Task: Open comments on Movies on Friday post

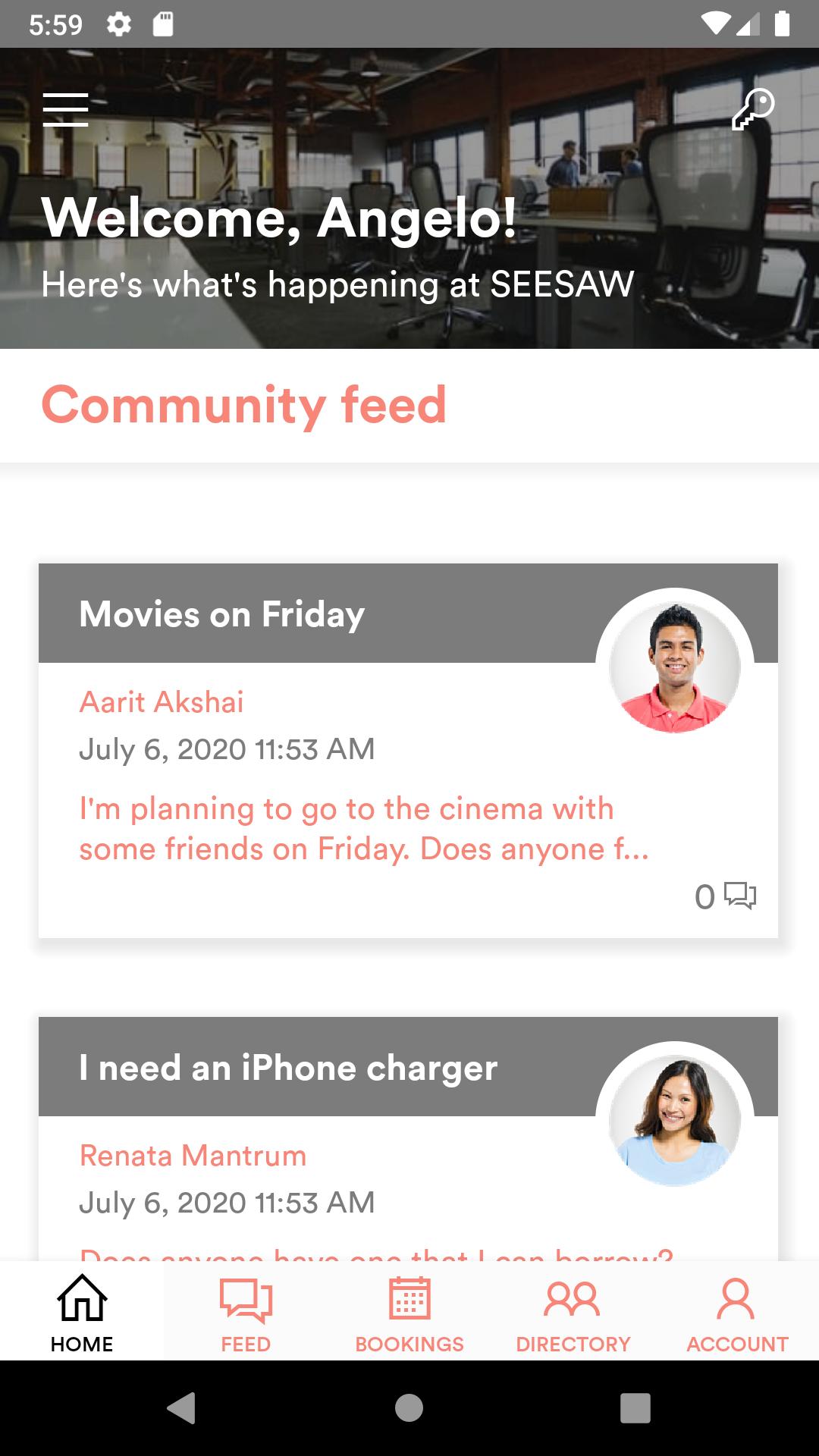Action: coord(726,896)
